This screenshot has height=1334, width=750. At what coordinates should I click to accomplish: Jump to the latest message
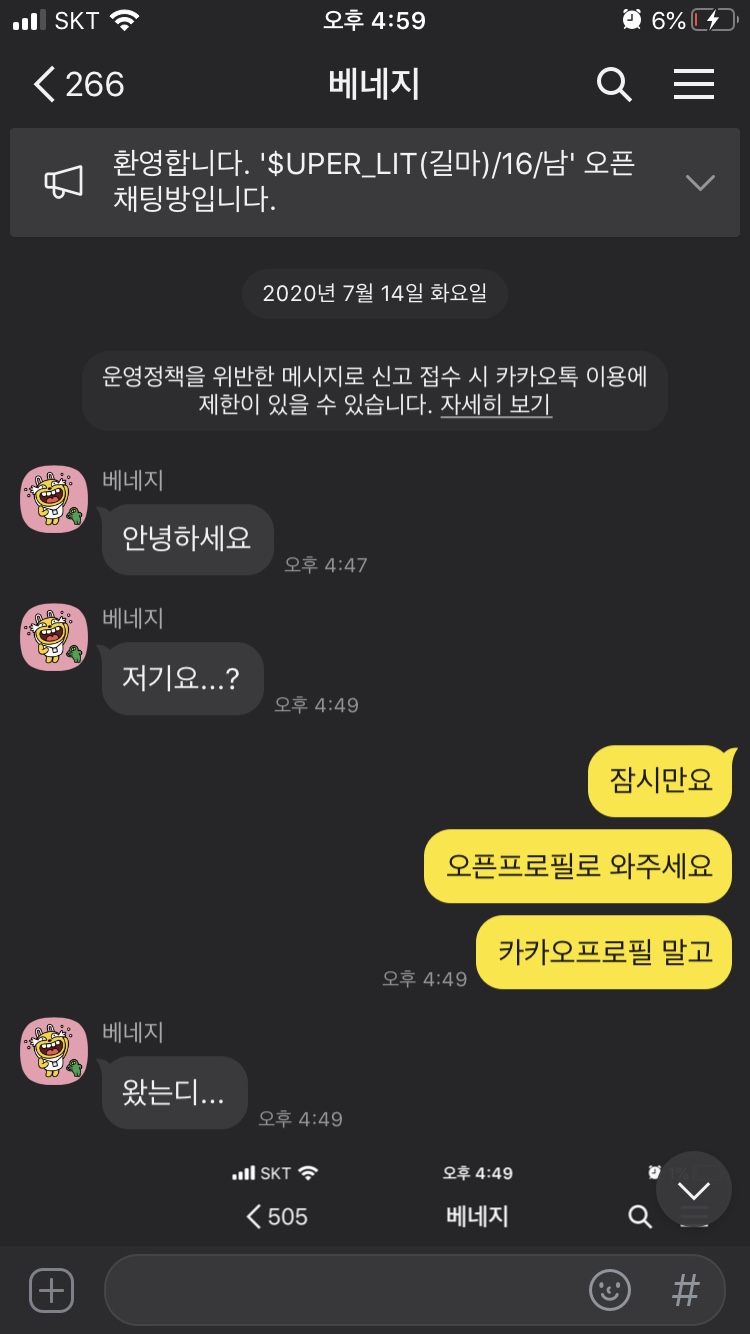coord(693,1190)
